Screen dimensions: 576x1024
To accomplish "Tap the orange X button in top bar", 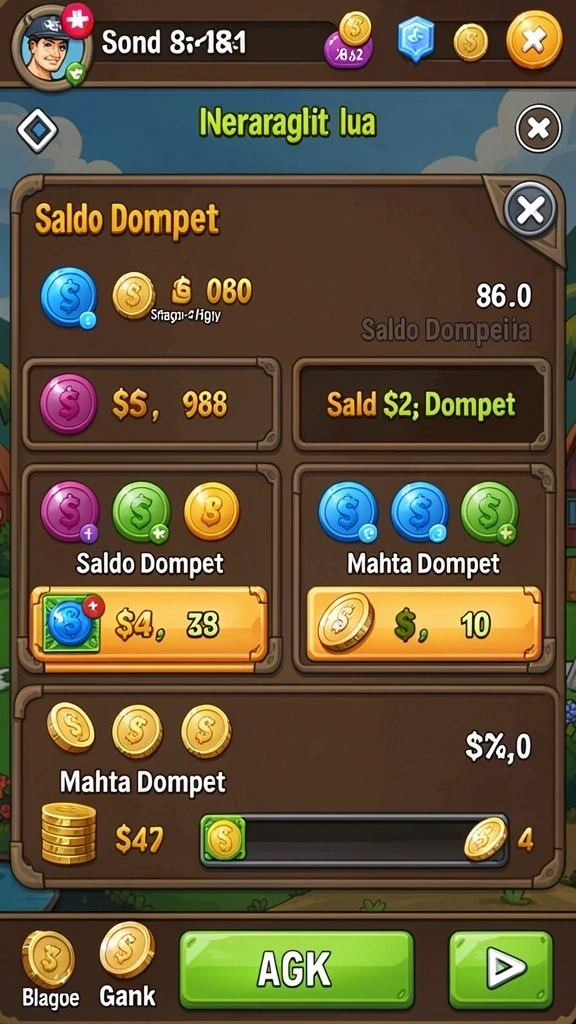I will click(x=534, y=40).
